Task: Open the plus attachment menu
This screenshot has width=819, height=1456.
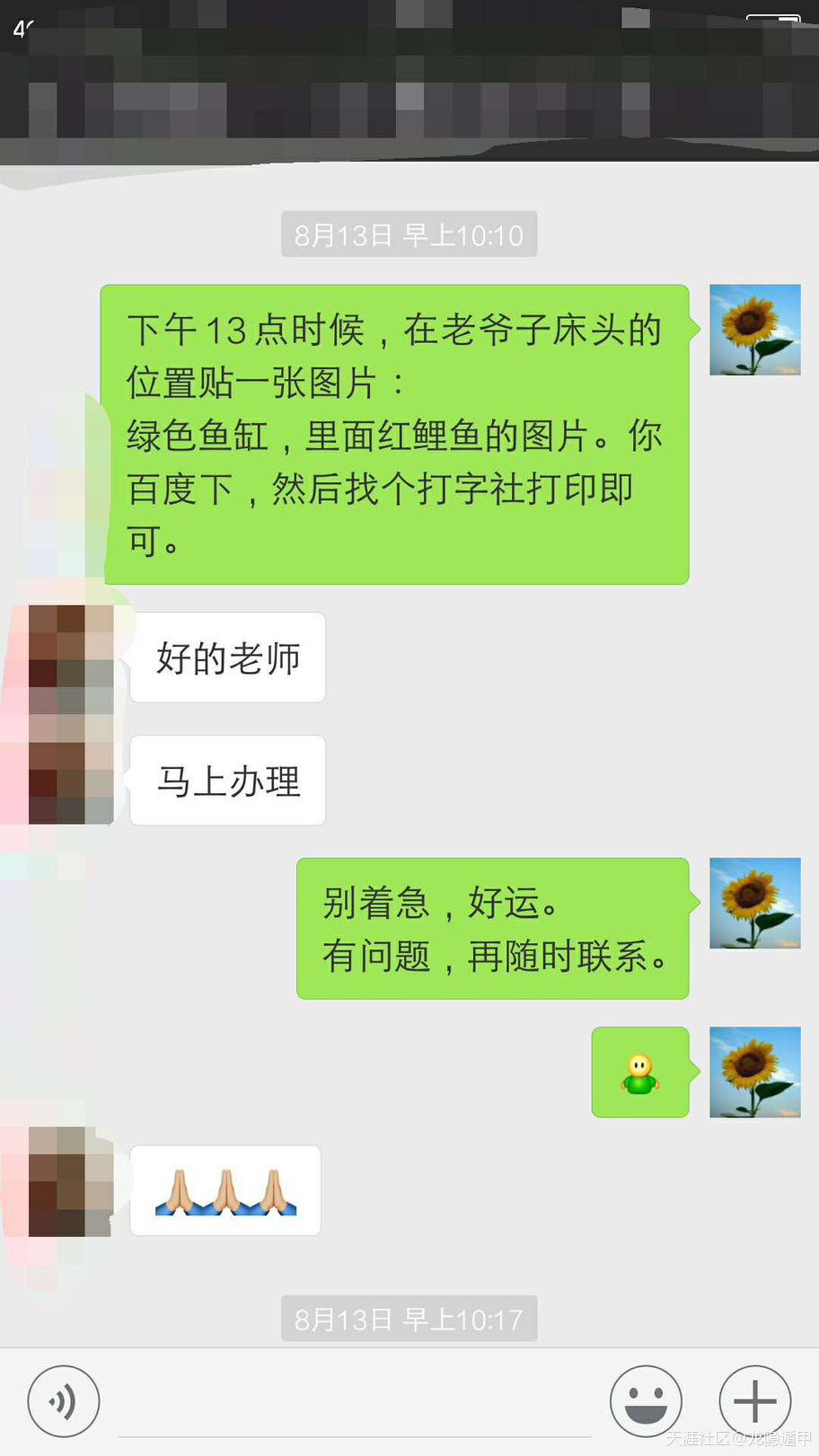Action: [754, 1401]
